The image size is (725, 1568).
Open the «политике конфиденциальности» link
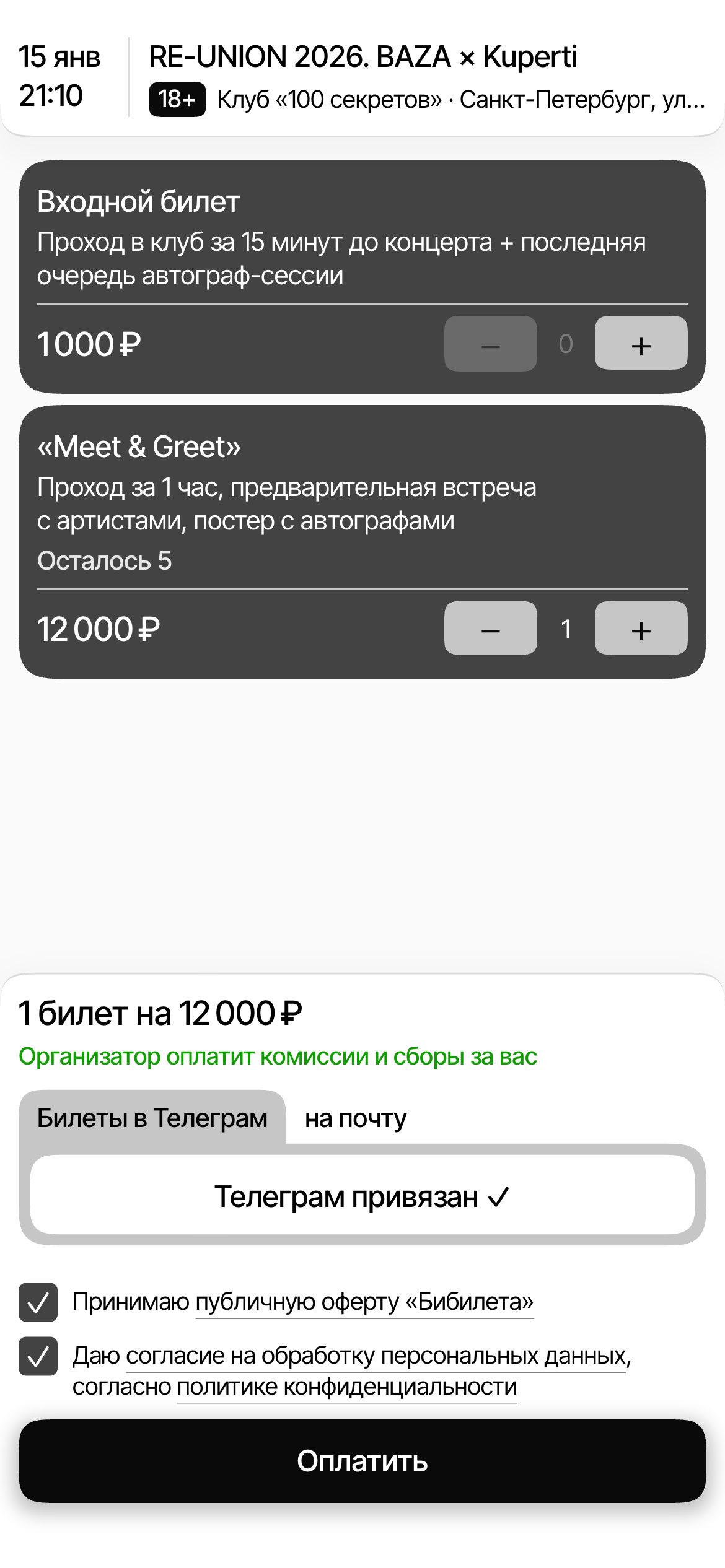click(347, 1387)
